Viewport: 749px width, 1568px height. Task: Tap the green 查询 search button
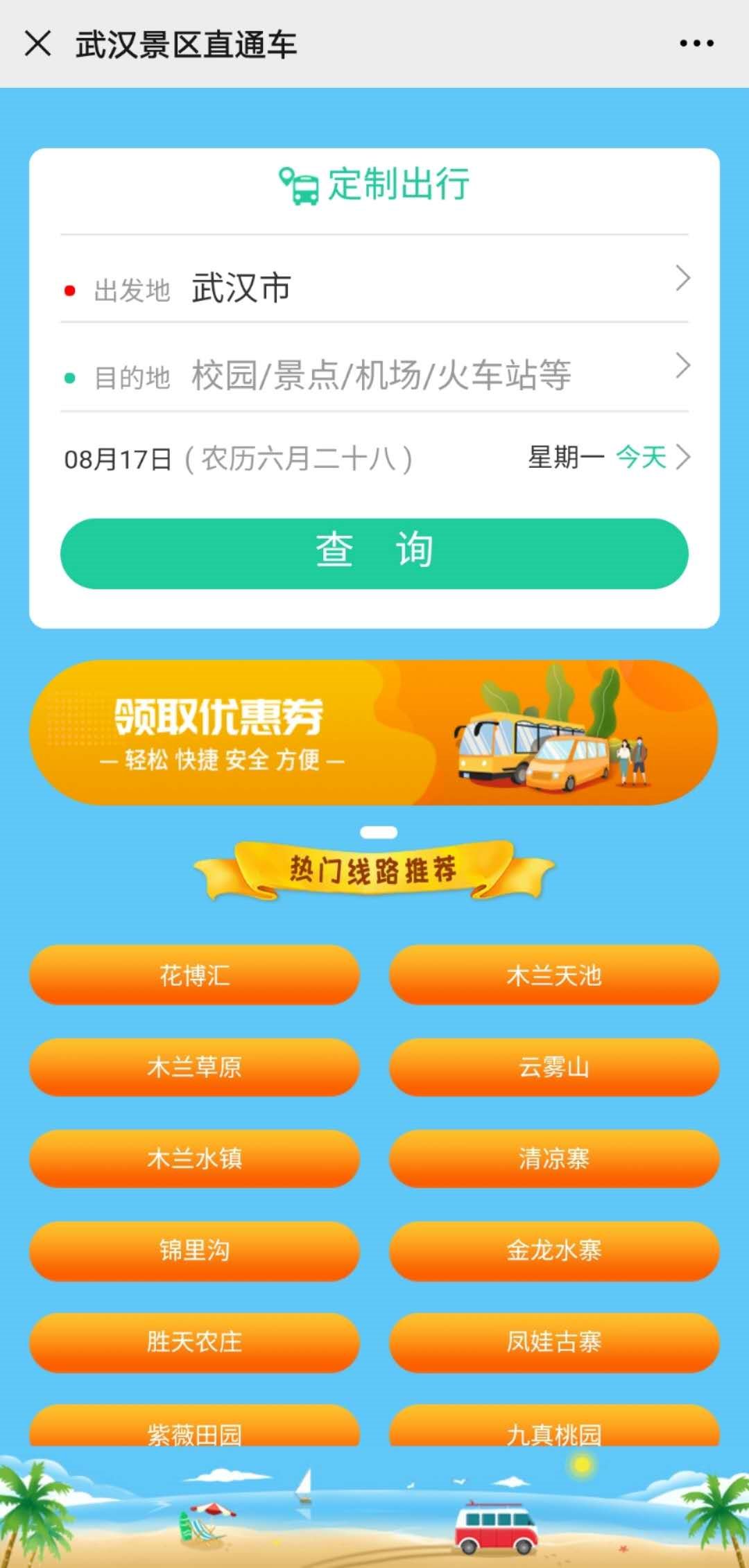[374, 553]
